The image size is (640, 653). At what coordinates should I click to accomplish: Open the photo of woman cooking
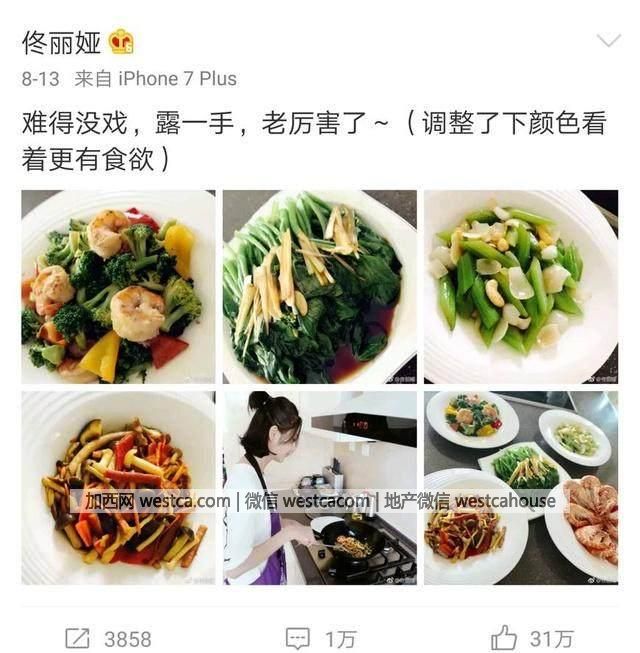319,487
